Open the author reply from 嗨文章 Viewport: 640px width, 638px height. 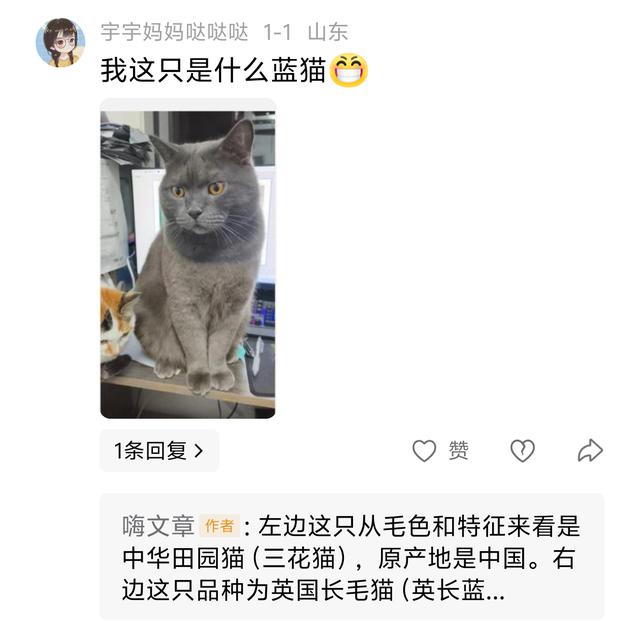pos(351,558)
